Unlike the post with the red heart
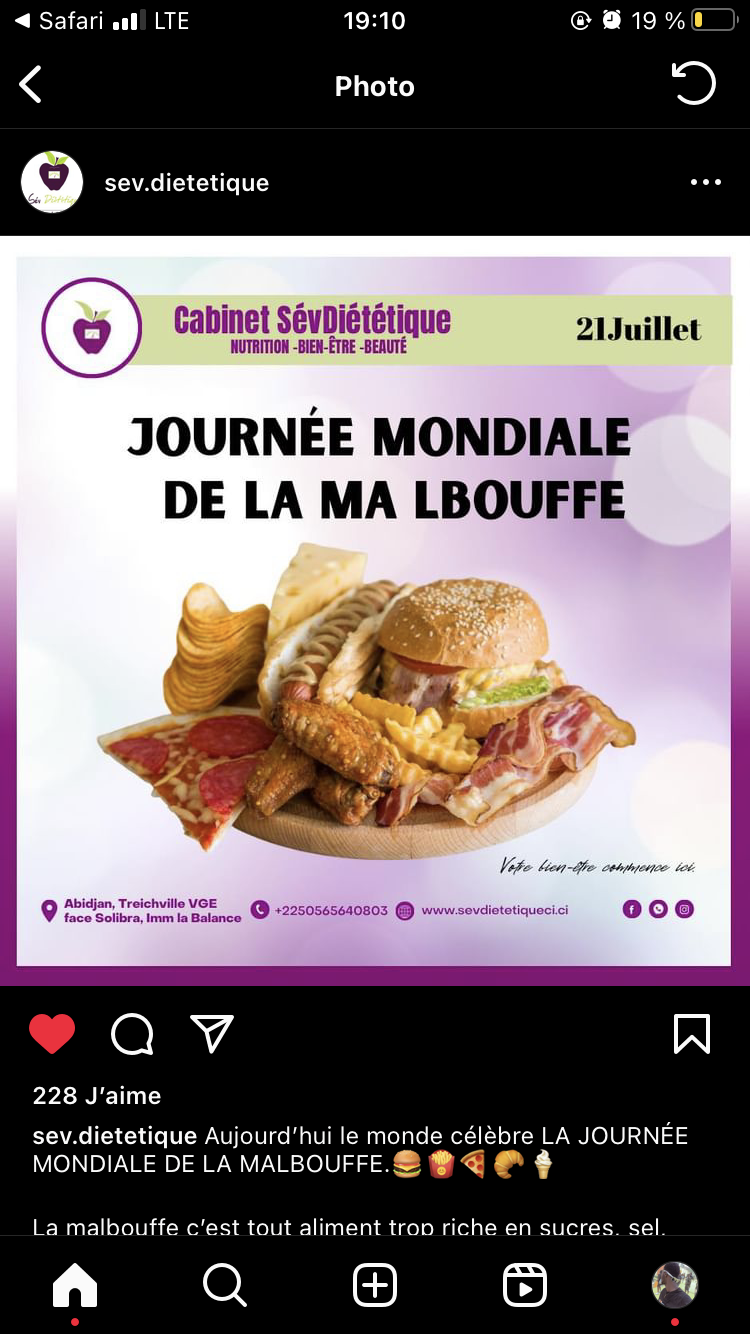This screenshot has width=750, height=1334. click(x=52, y=1034)
